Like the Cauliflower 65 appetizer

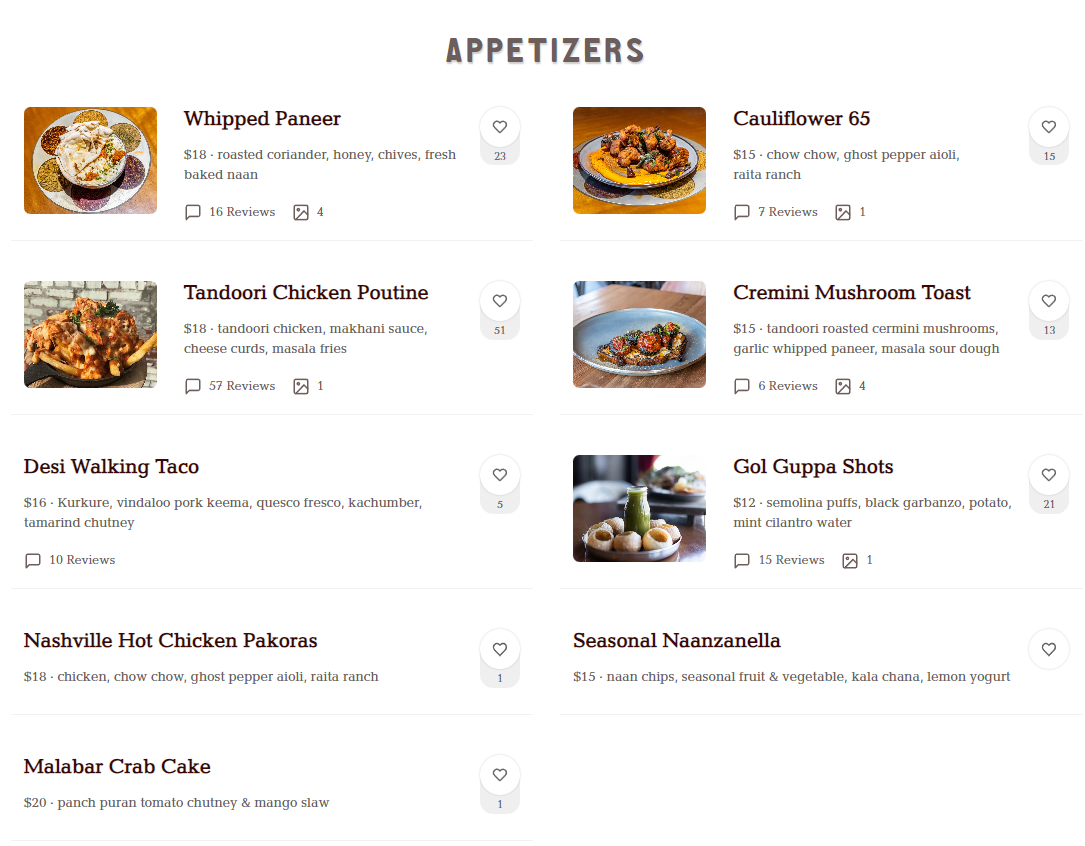(1048, 127)
